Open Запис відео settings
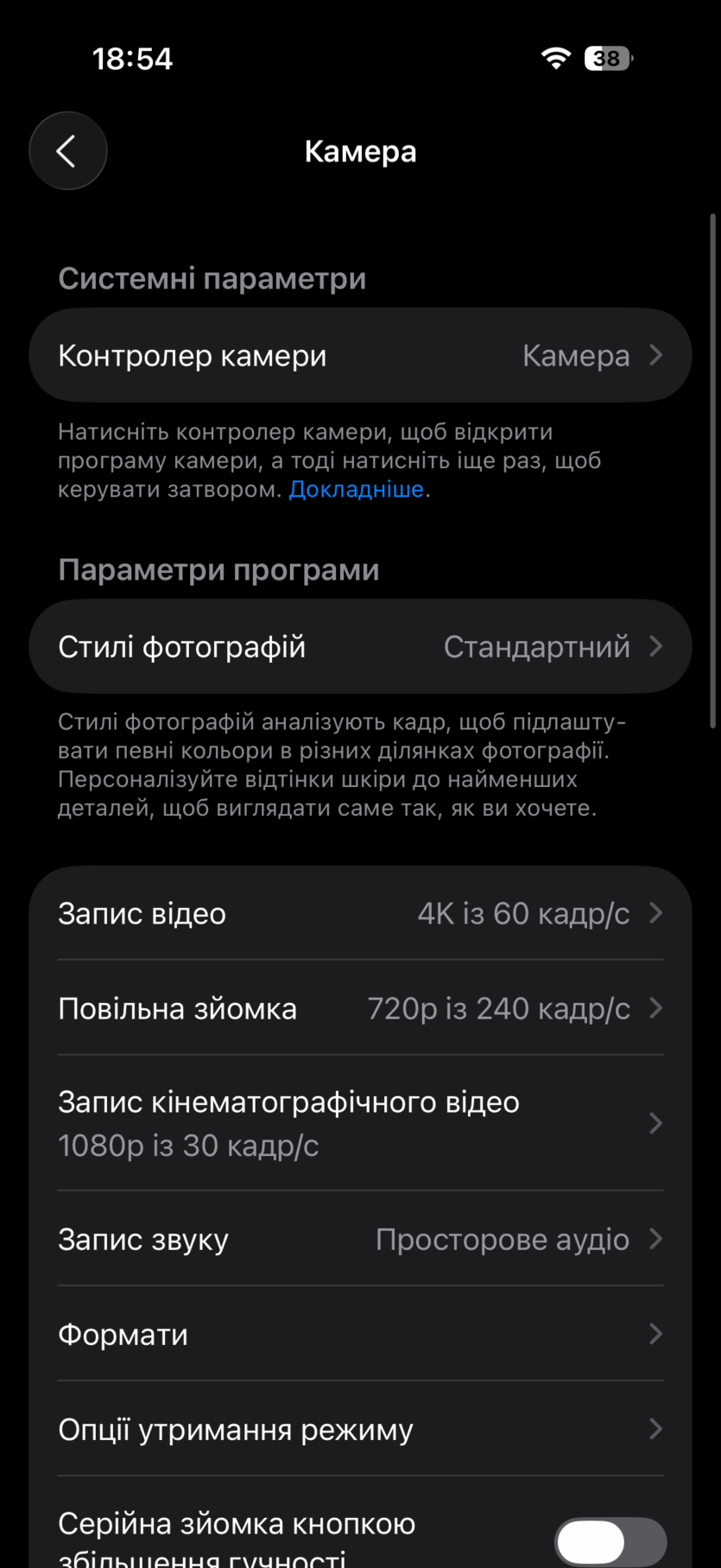Image resolution: width=721 pixels, height=1568 pixels. pos(360,914)
